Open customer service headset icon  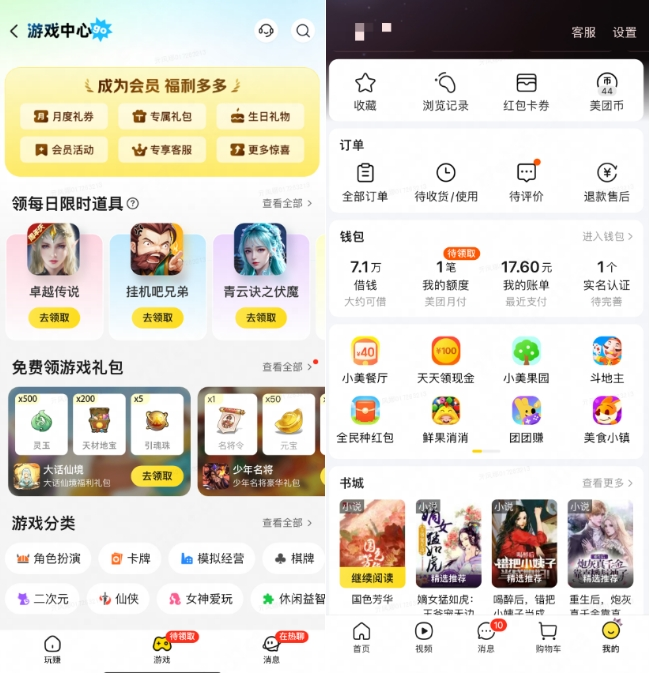pyautogui.click(x=266, y=31)
